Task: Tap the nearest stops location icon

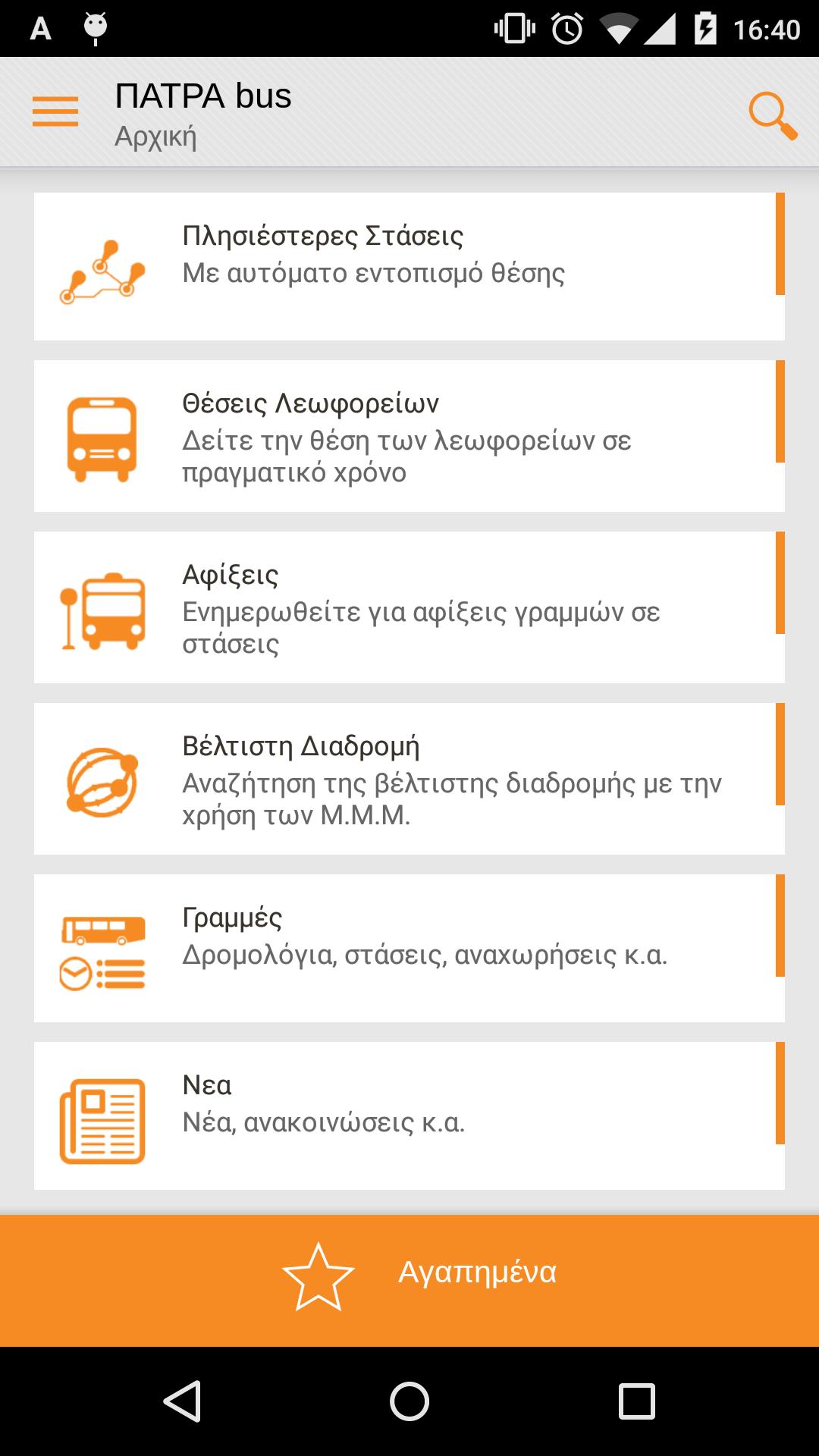Action: click(x=101, y=271)
